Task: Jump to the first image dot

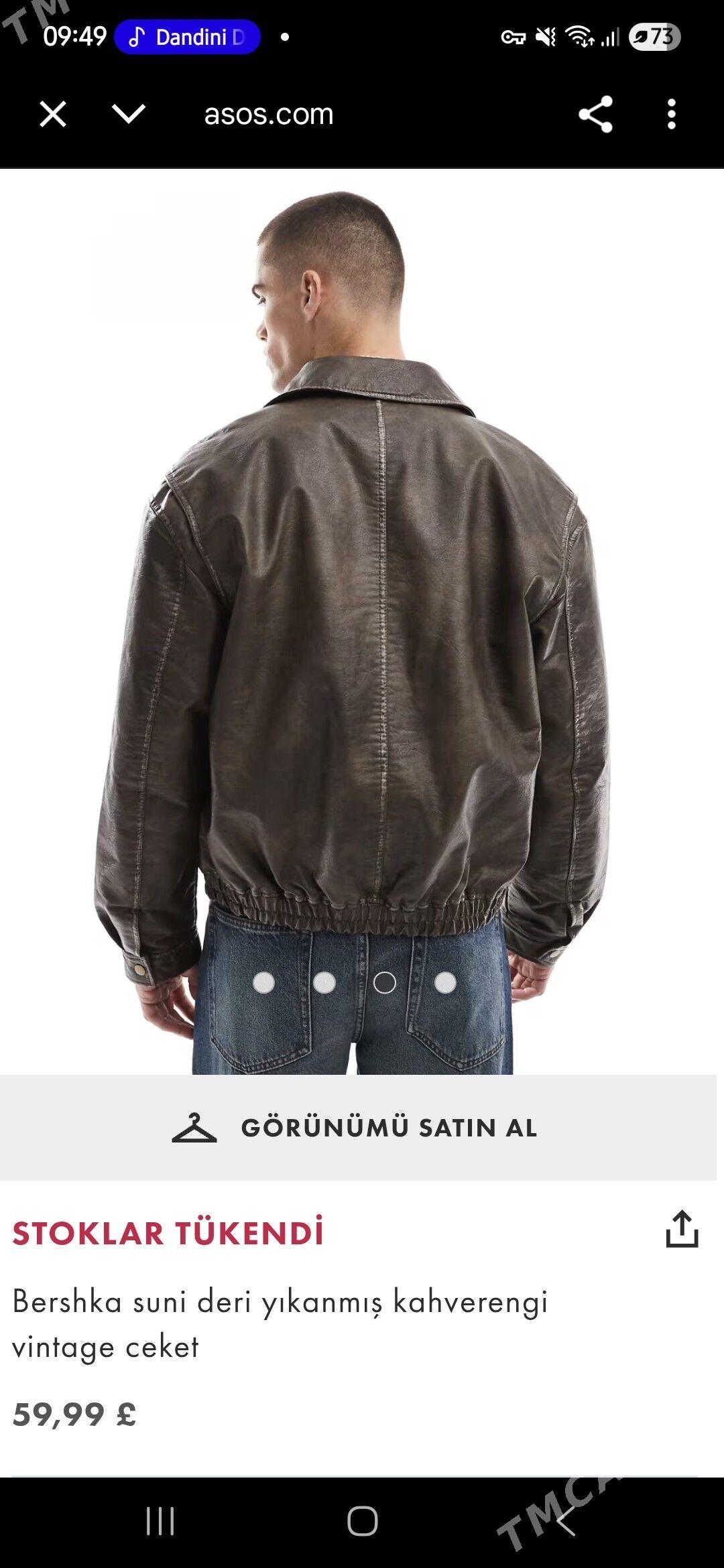Action: (263, 983)
